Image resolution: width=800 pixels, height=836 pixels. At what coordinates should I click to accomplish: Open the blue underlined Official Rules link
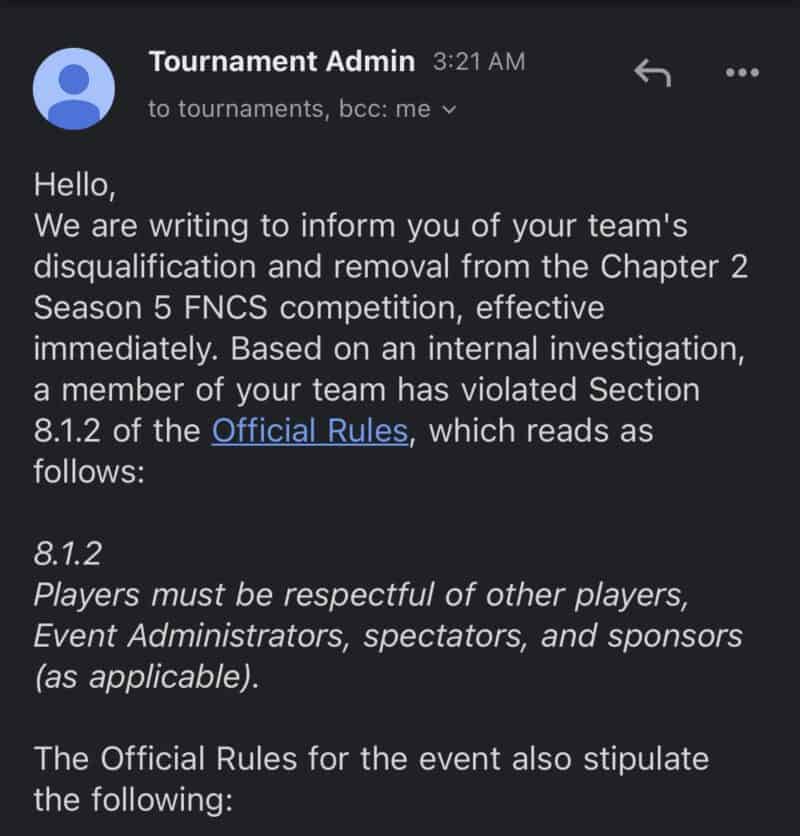[x=311, y=430]
